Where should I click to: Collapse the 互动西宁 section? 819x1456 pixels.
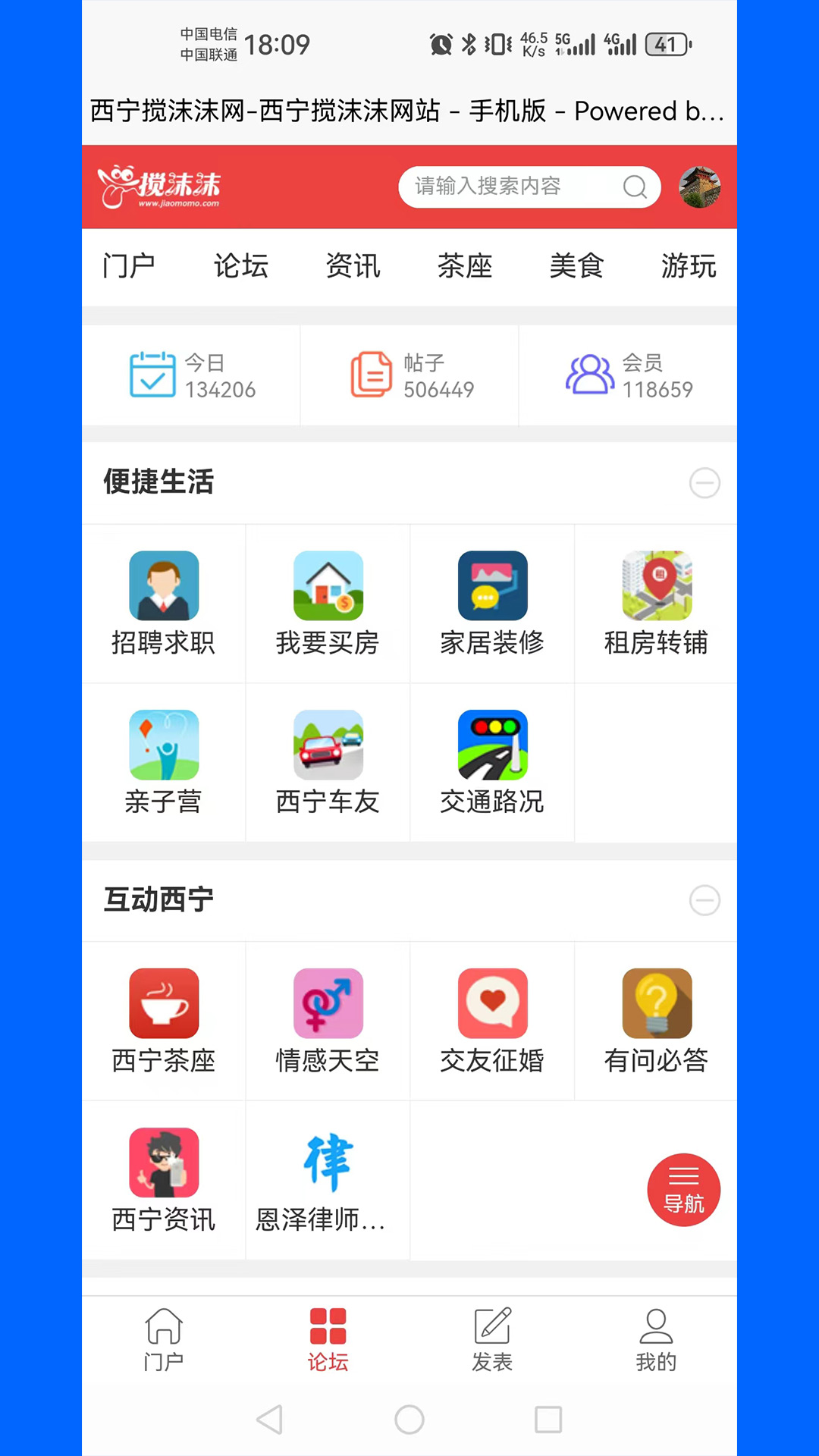704,900
